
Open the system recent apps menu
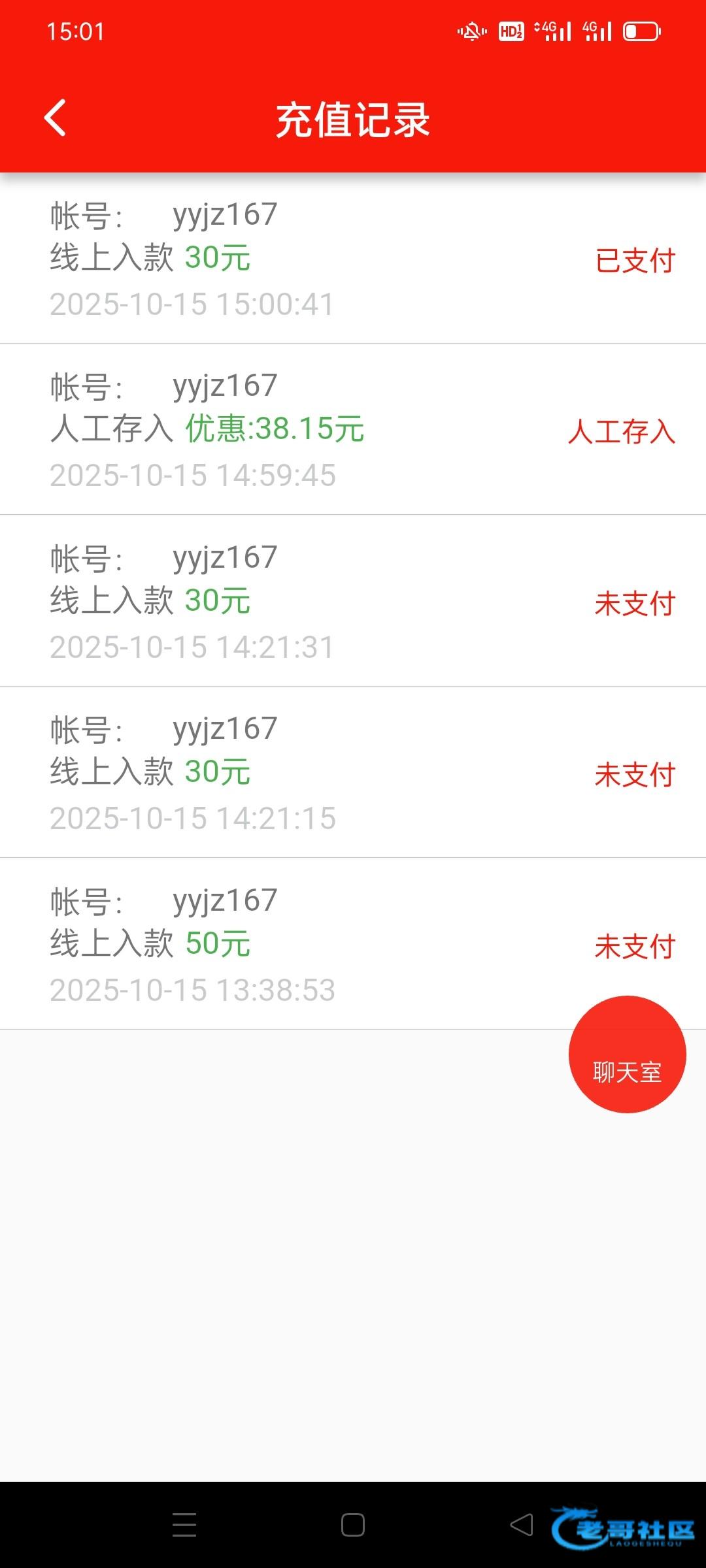coord(184,1525)
